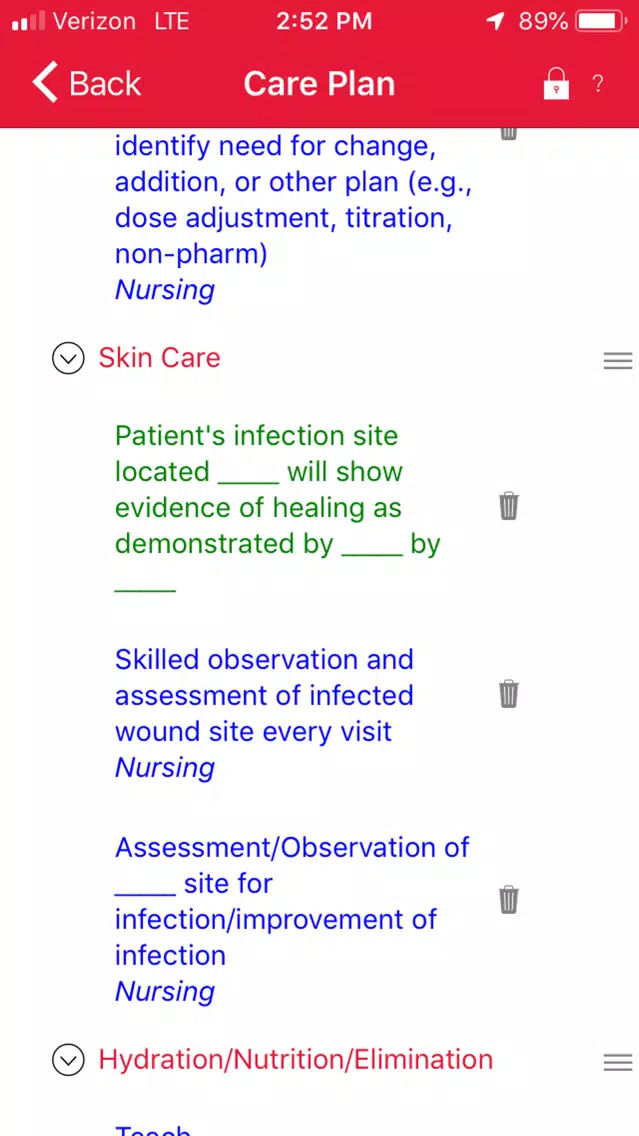Open the help question mark

tap(598, 84)
